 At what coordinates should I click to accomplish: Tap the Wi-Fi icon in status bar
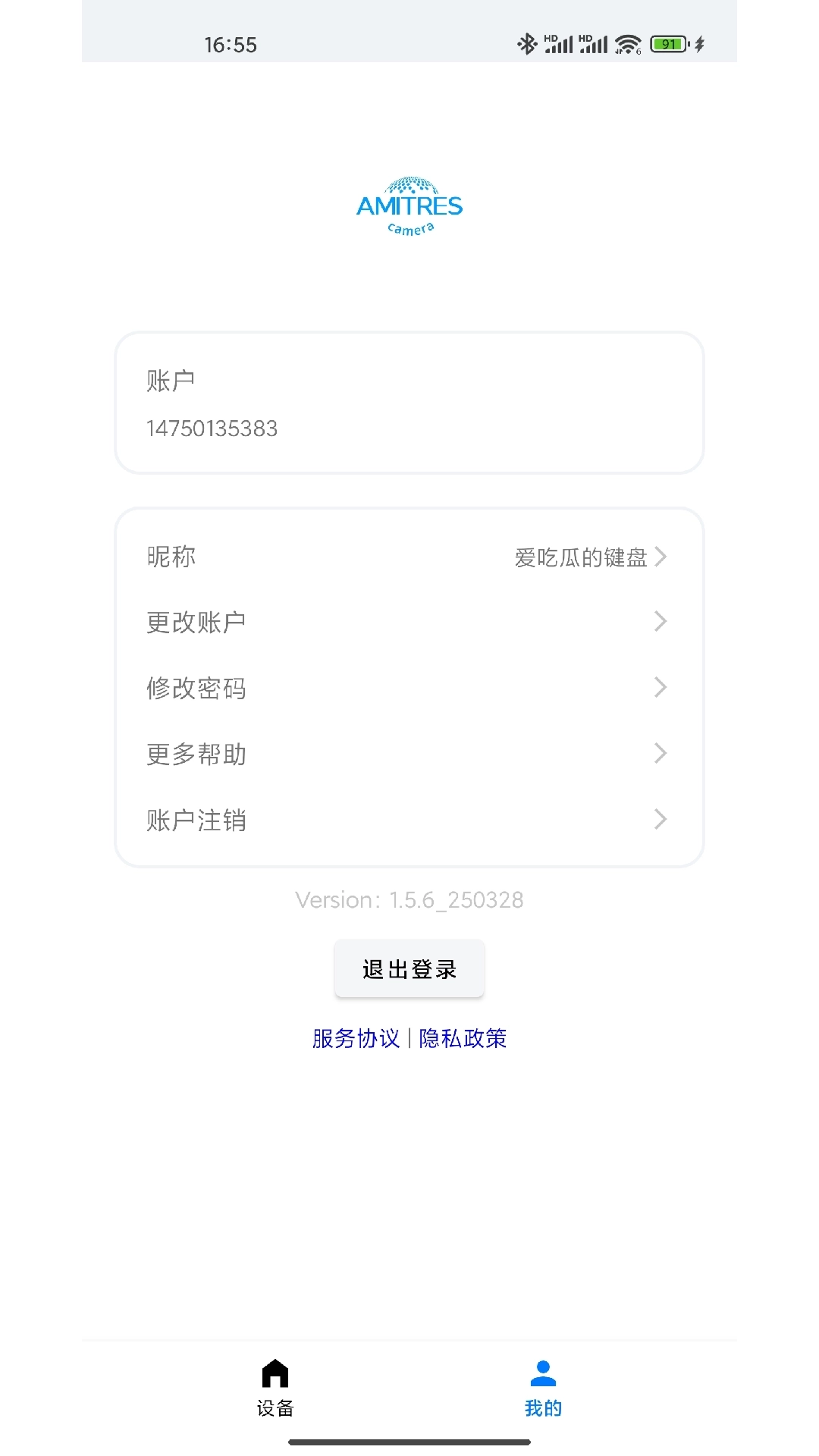pyautogui.click(x=626, y=44)
